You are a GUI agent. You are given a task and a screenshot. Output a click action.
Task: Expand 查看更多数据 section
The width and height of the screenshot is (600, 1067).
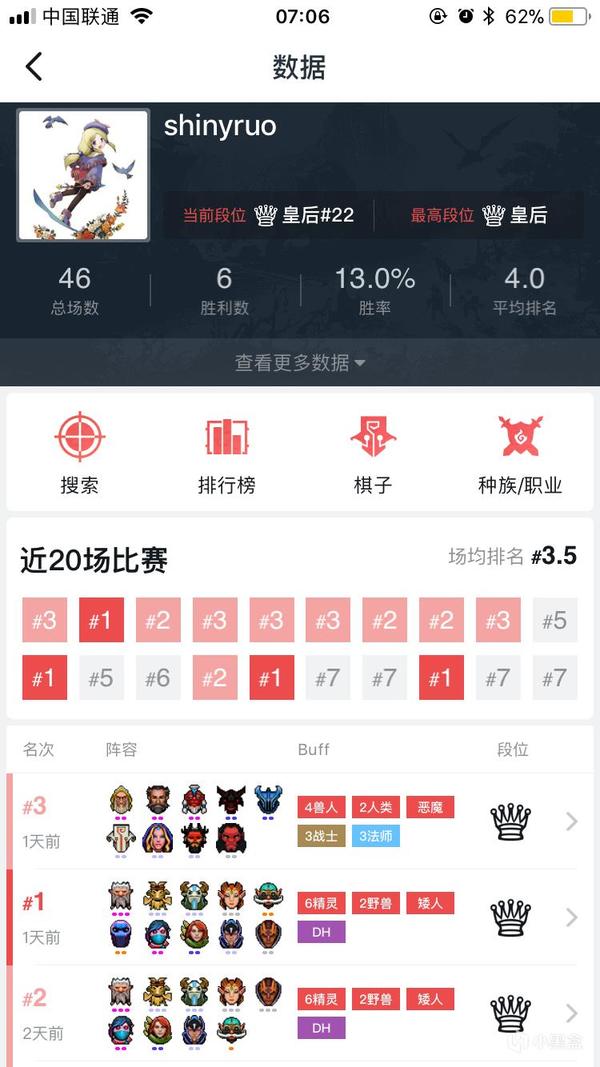(300, 363)
